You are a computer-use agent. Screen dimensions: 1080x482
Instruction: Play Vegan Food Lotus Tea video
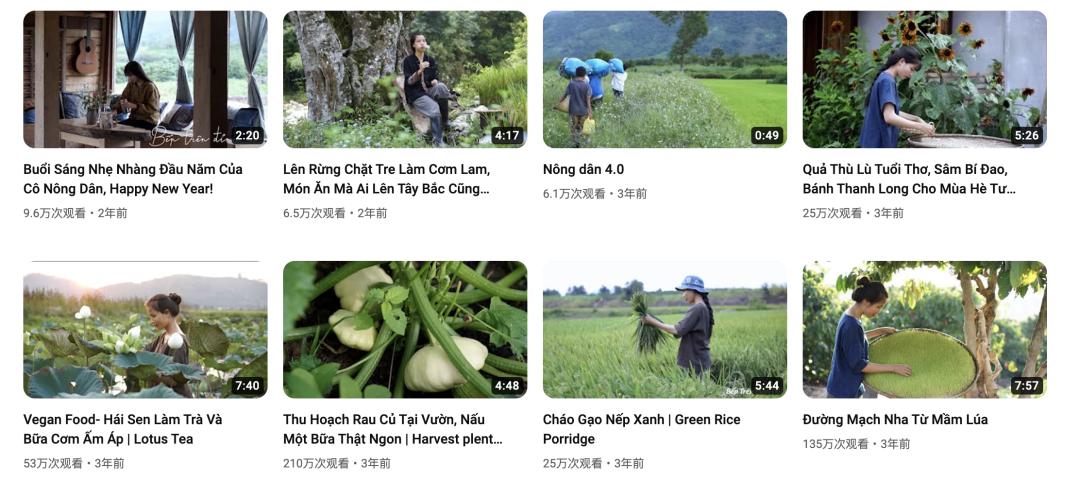pos(145,330)
